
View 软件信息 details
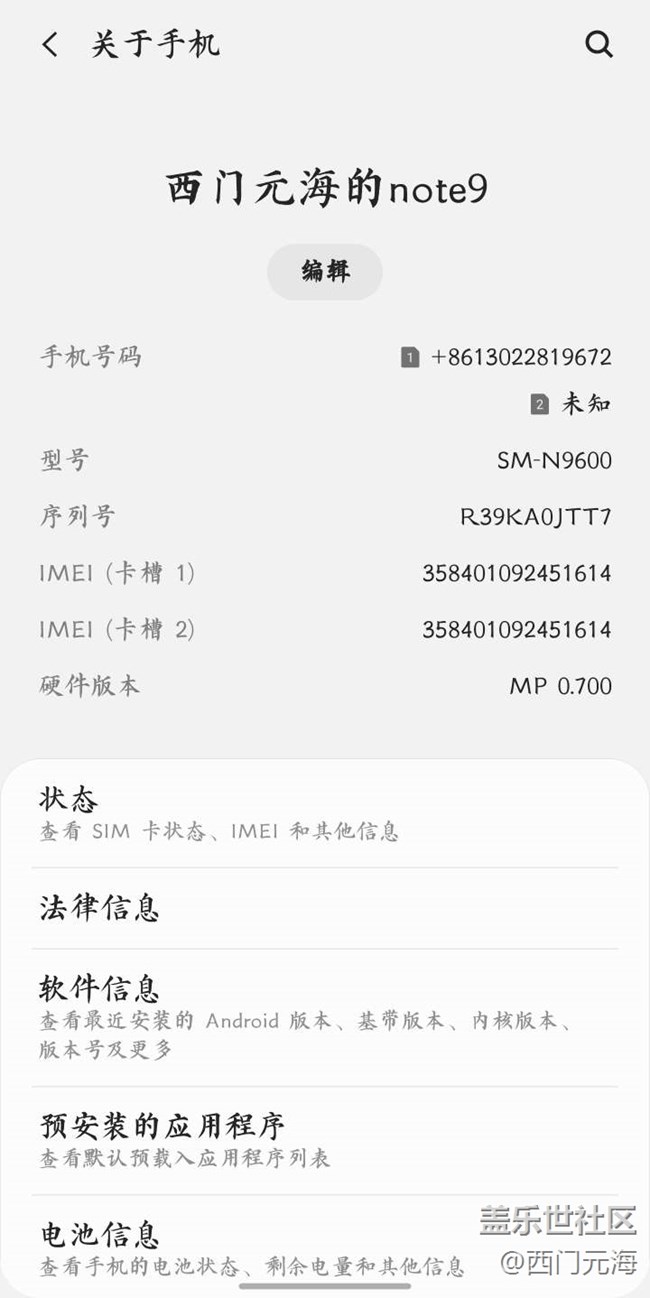(x=325, y=1018)
